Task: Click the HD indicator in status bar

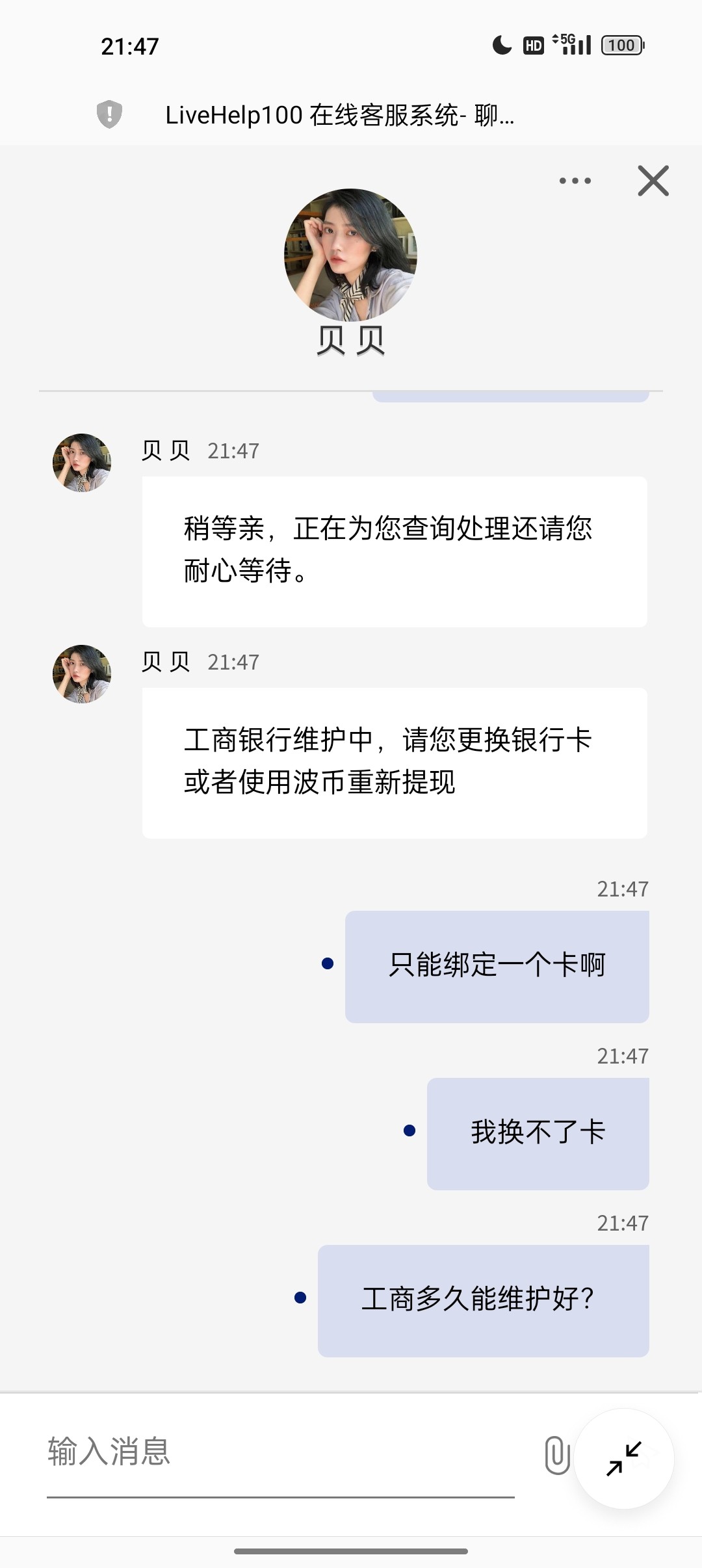Action: [533, 44]
